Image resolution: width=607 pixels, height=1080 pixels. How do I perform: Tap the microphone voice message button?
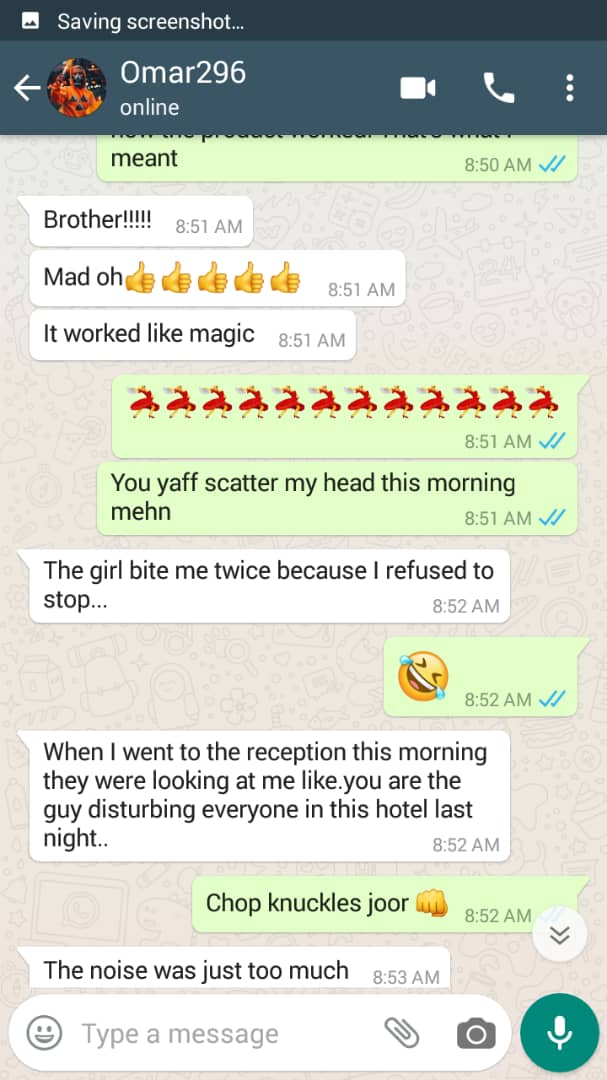coord(559,1032)
